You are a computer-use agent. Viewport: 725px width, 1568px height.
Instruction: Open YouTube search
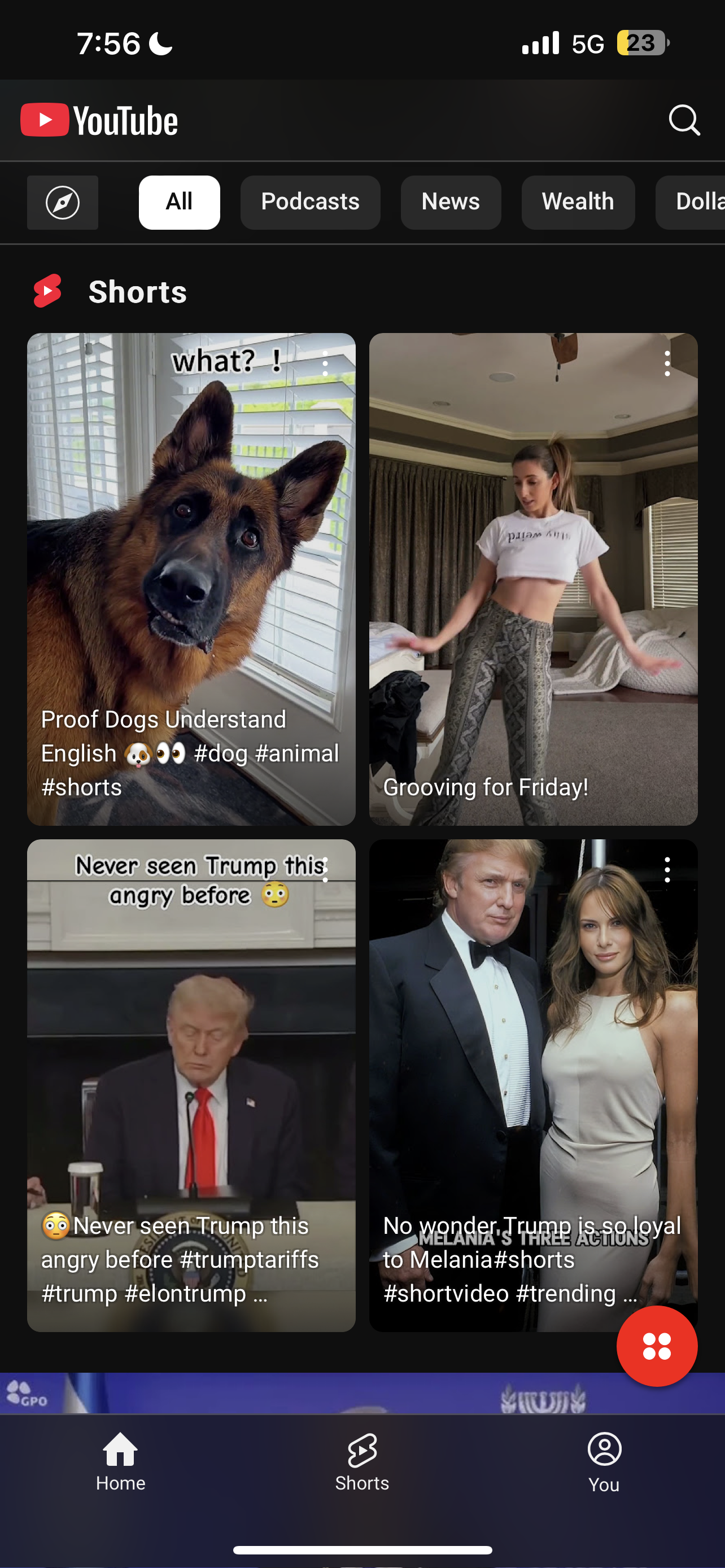(x=684, y=120)
